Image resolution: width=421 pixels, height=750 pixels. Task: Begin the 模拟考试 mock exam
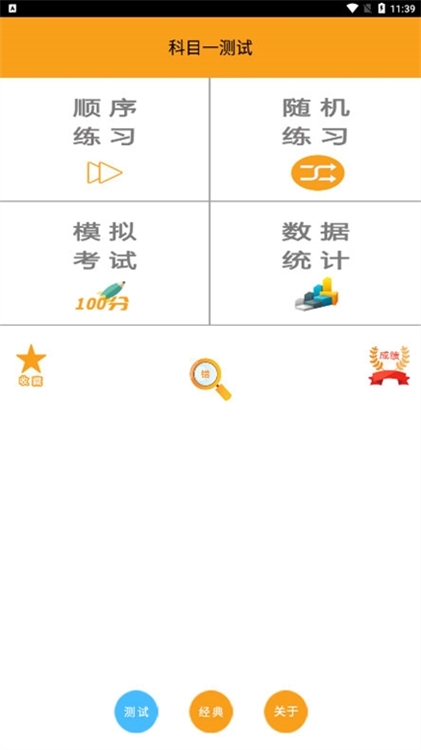coord(104,263)
